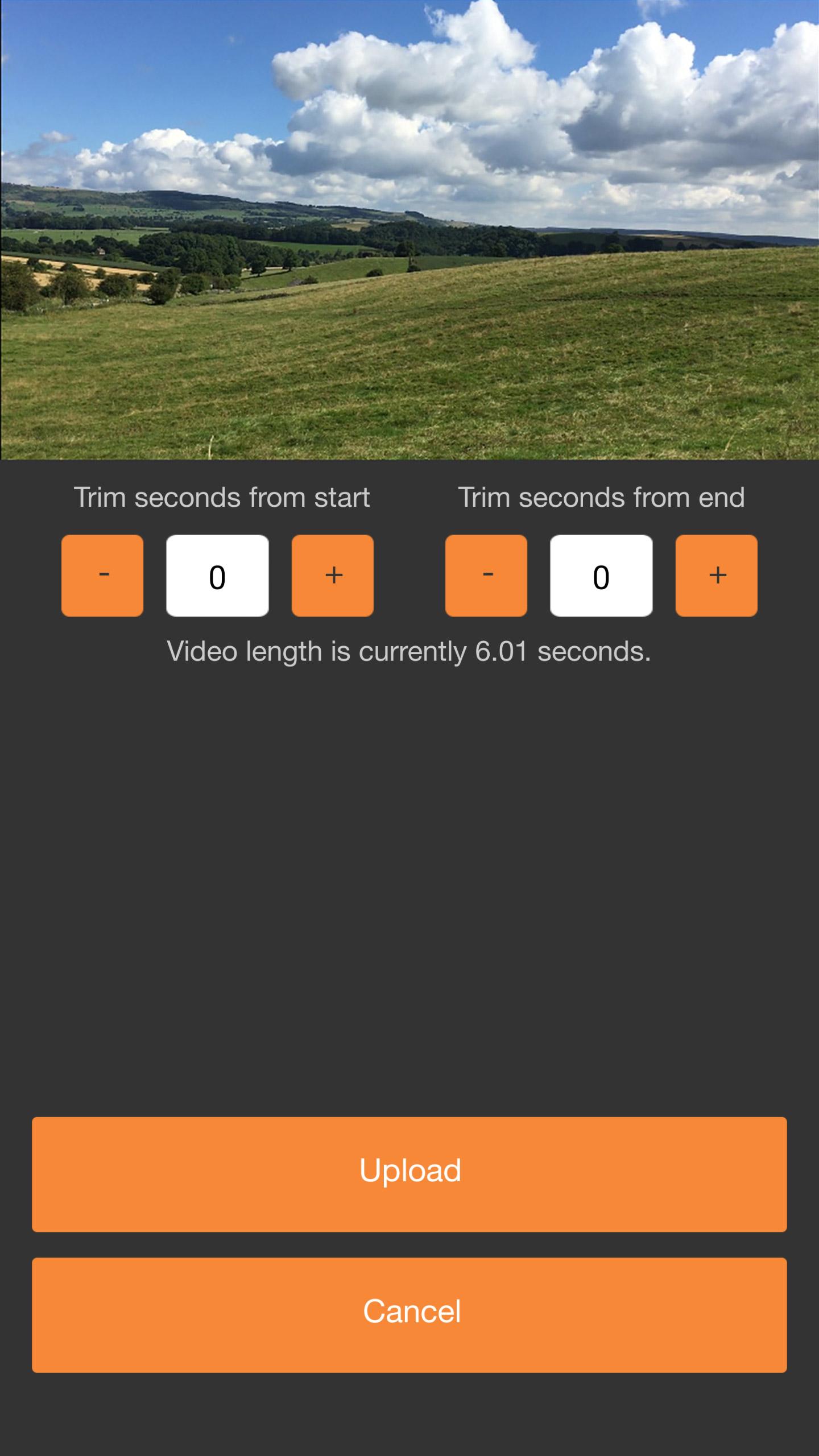Decrease trim seconds from end
The width and height of the screenshot is (819, 1456).
coord(486,576)
